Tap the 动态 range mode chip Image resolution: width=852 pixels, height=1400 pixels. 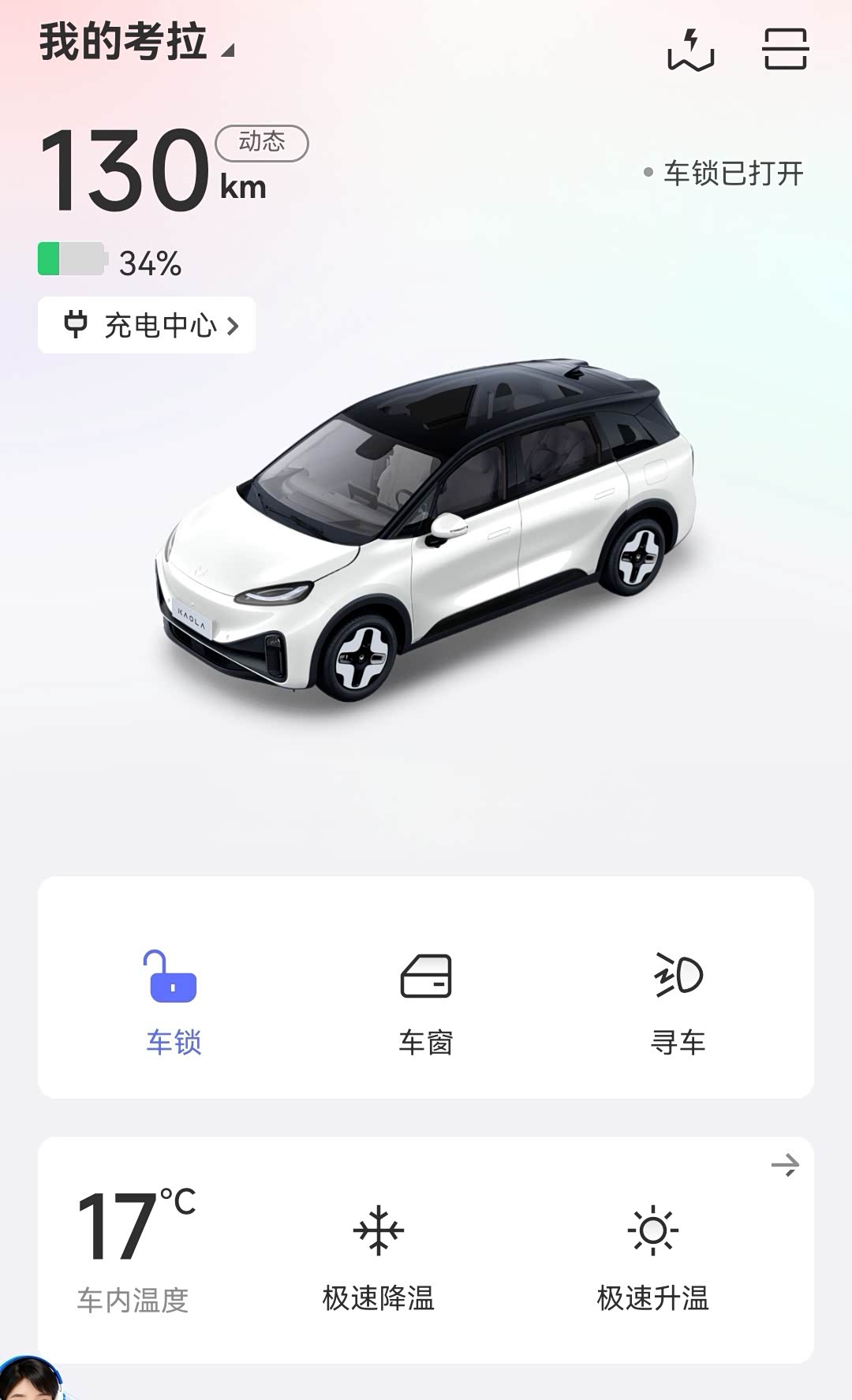(x=262, y=143)
